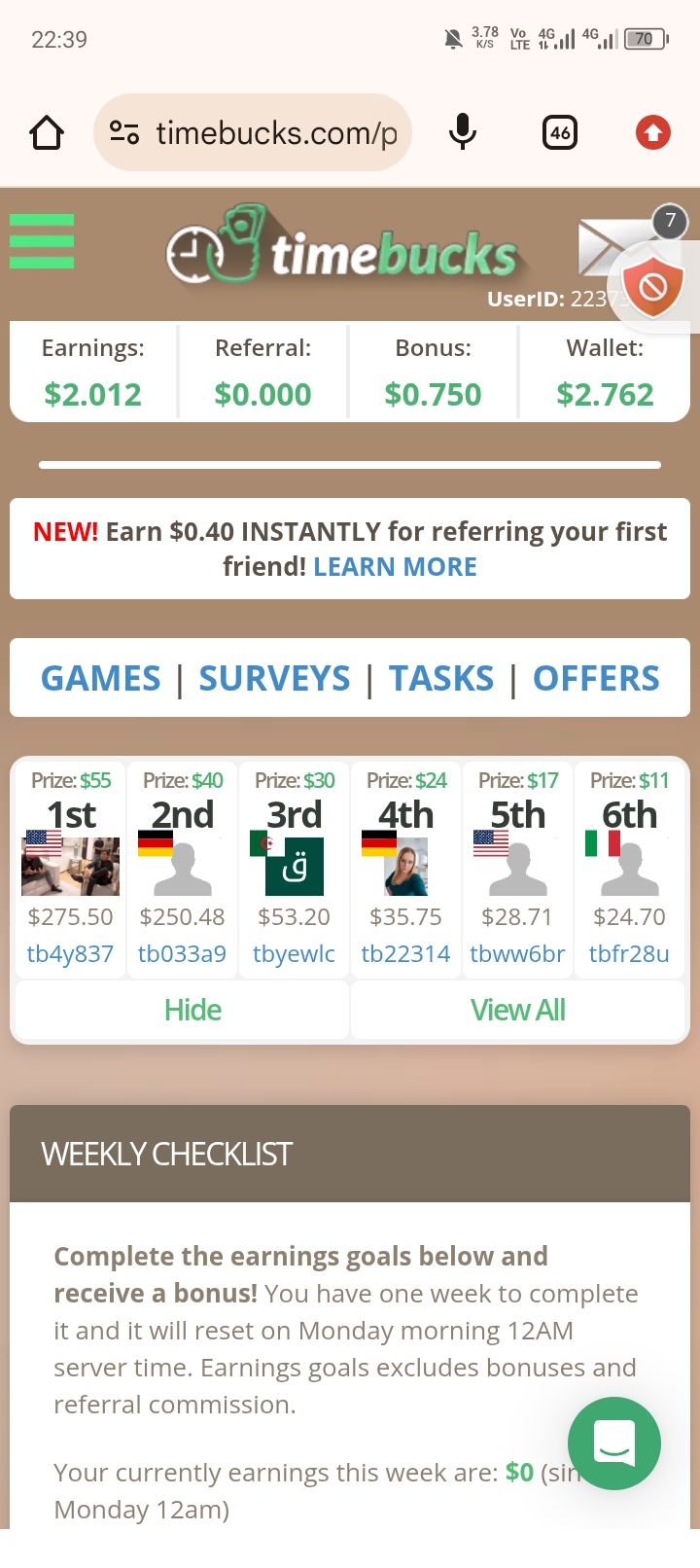The height and width of the screenshot is (1568, 700).
Task: Select the TASKS link
Action: point(441,678)
